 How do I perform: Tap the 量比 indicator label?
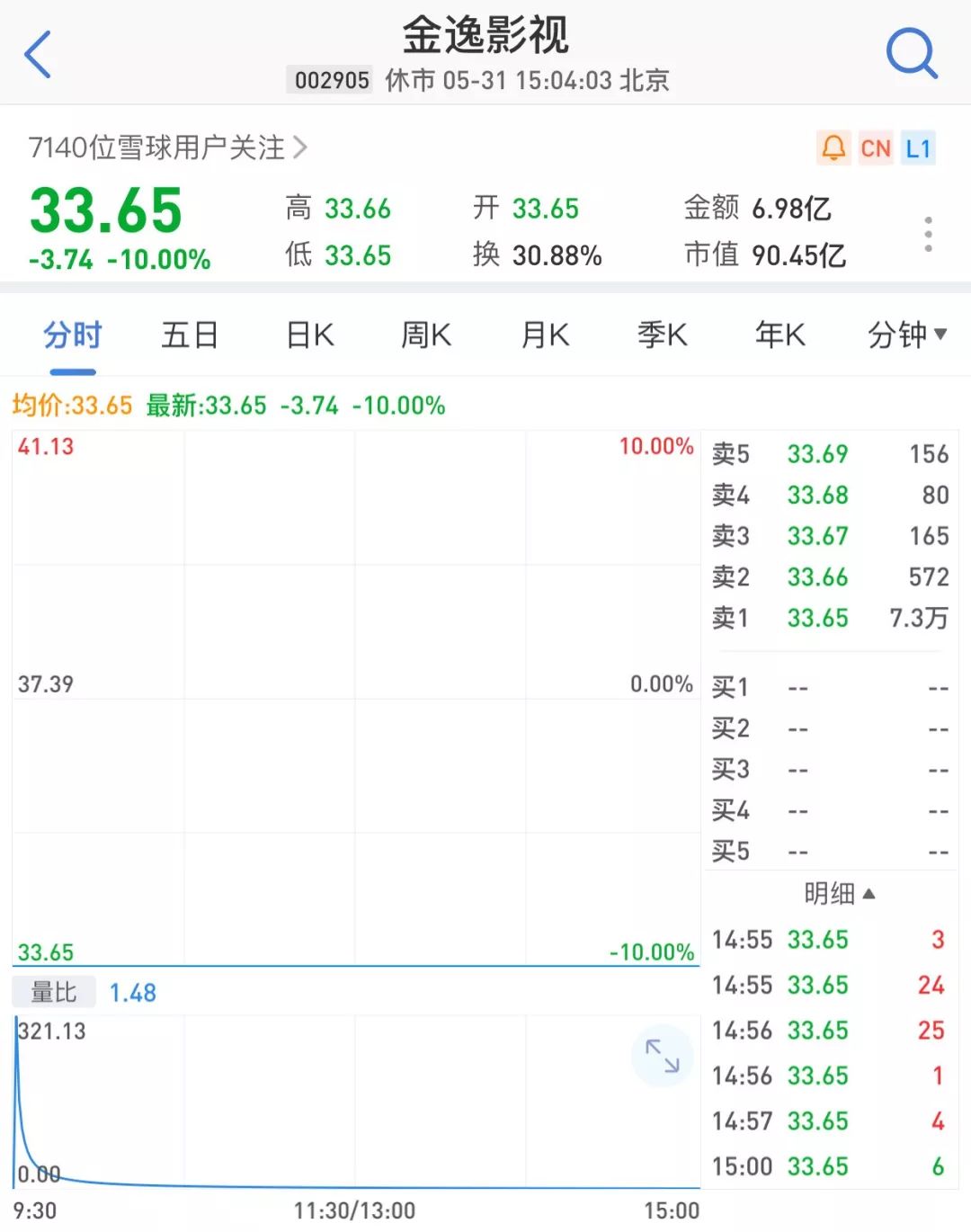tap(53, 992)
